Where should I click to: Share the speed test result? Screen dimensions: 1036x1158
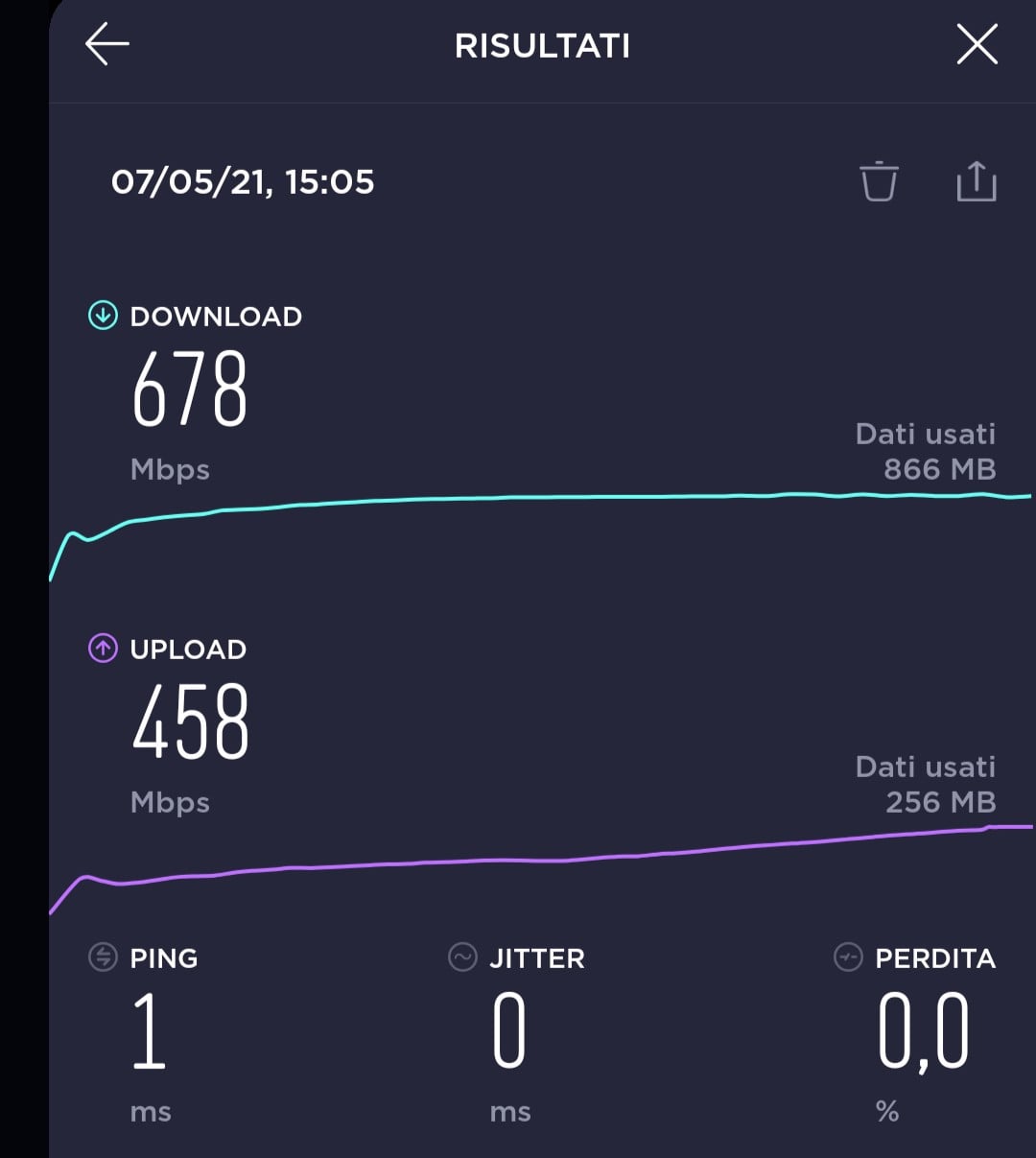[x=977, y=181]
